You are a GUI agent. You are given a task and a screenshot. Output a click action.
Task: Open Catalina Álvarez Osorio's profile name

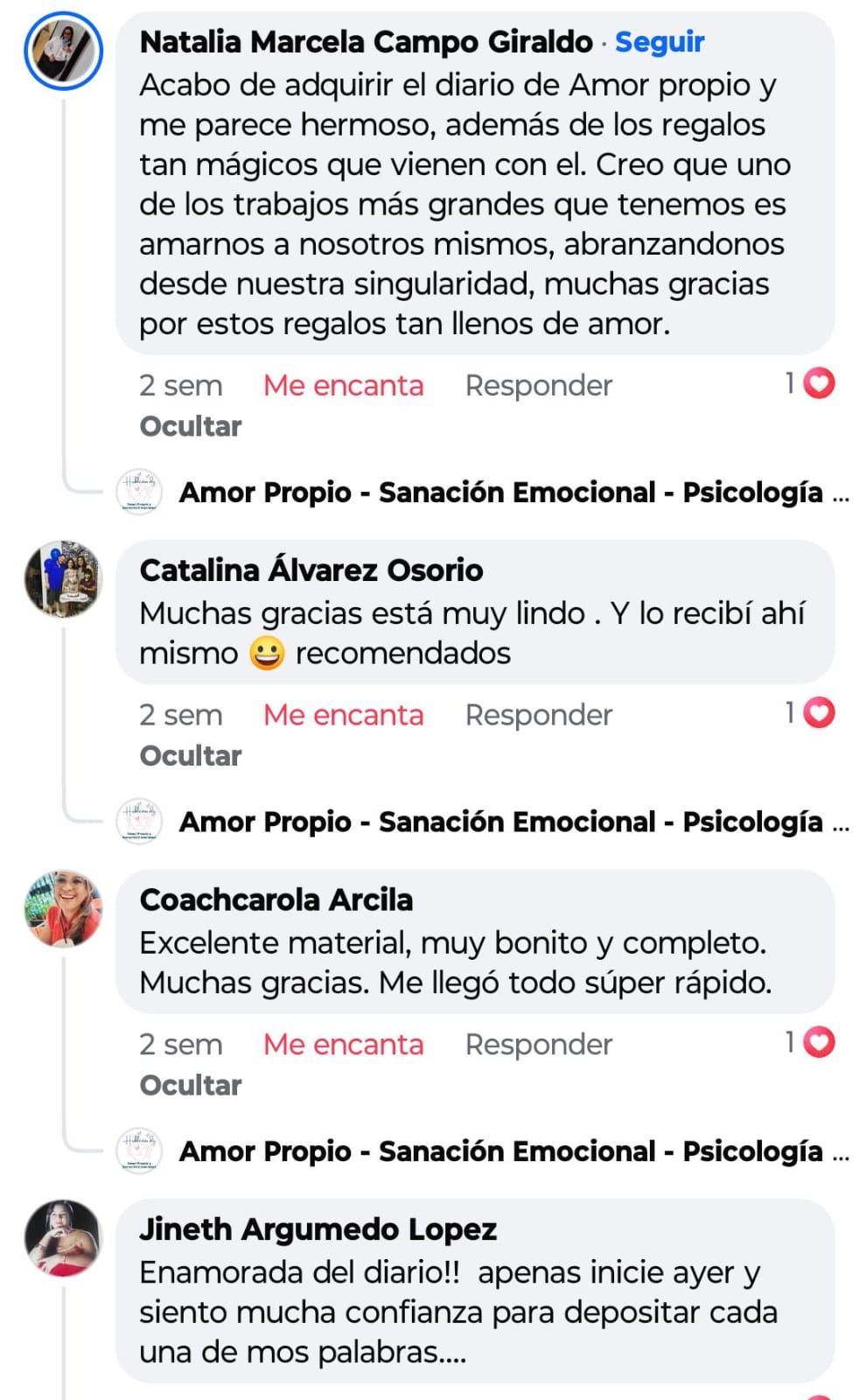tap(311, 570)
